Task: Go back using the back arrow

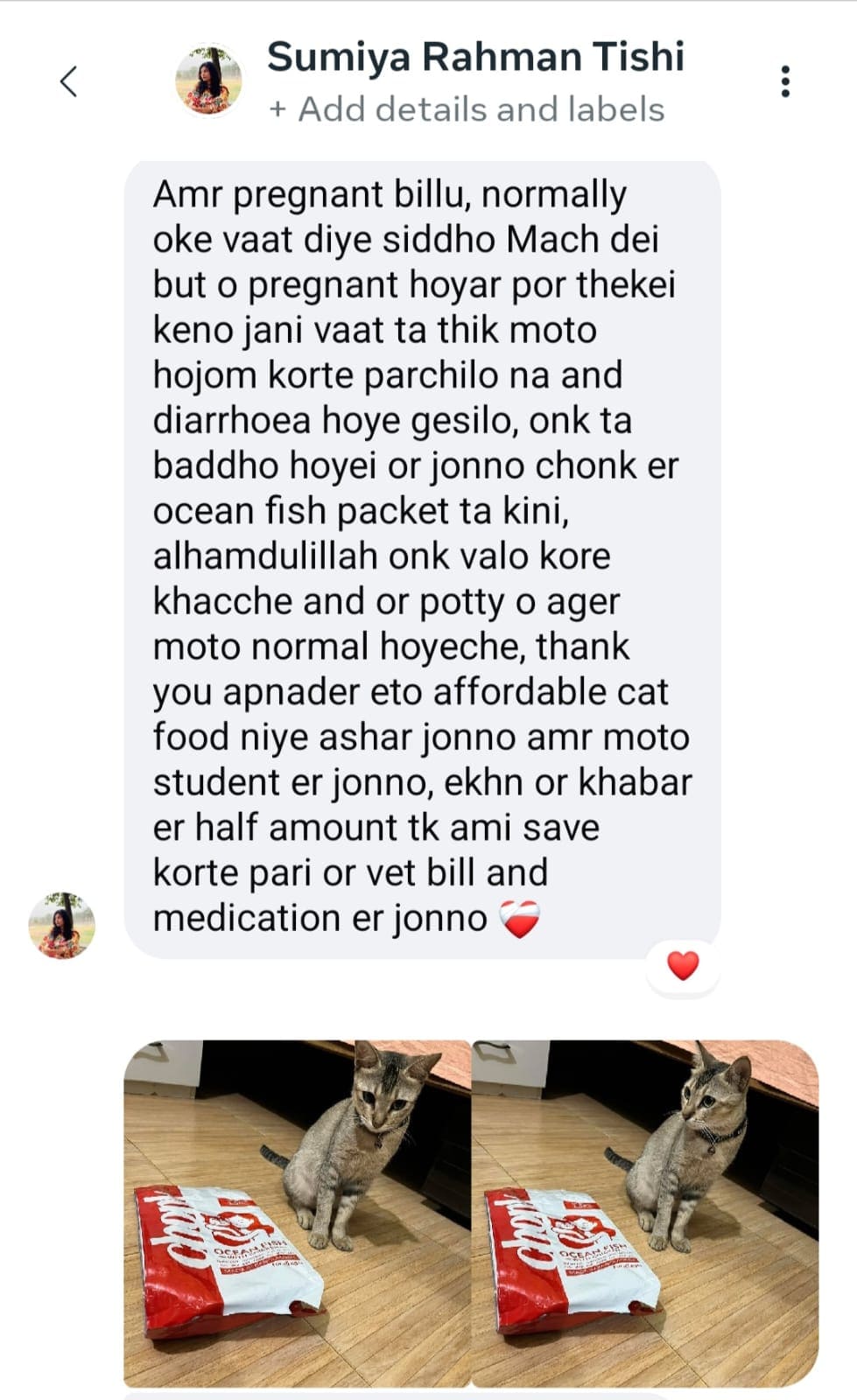Action: click(68, 81)
